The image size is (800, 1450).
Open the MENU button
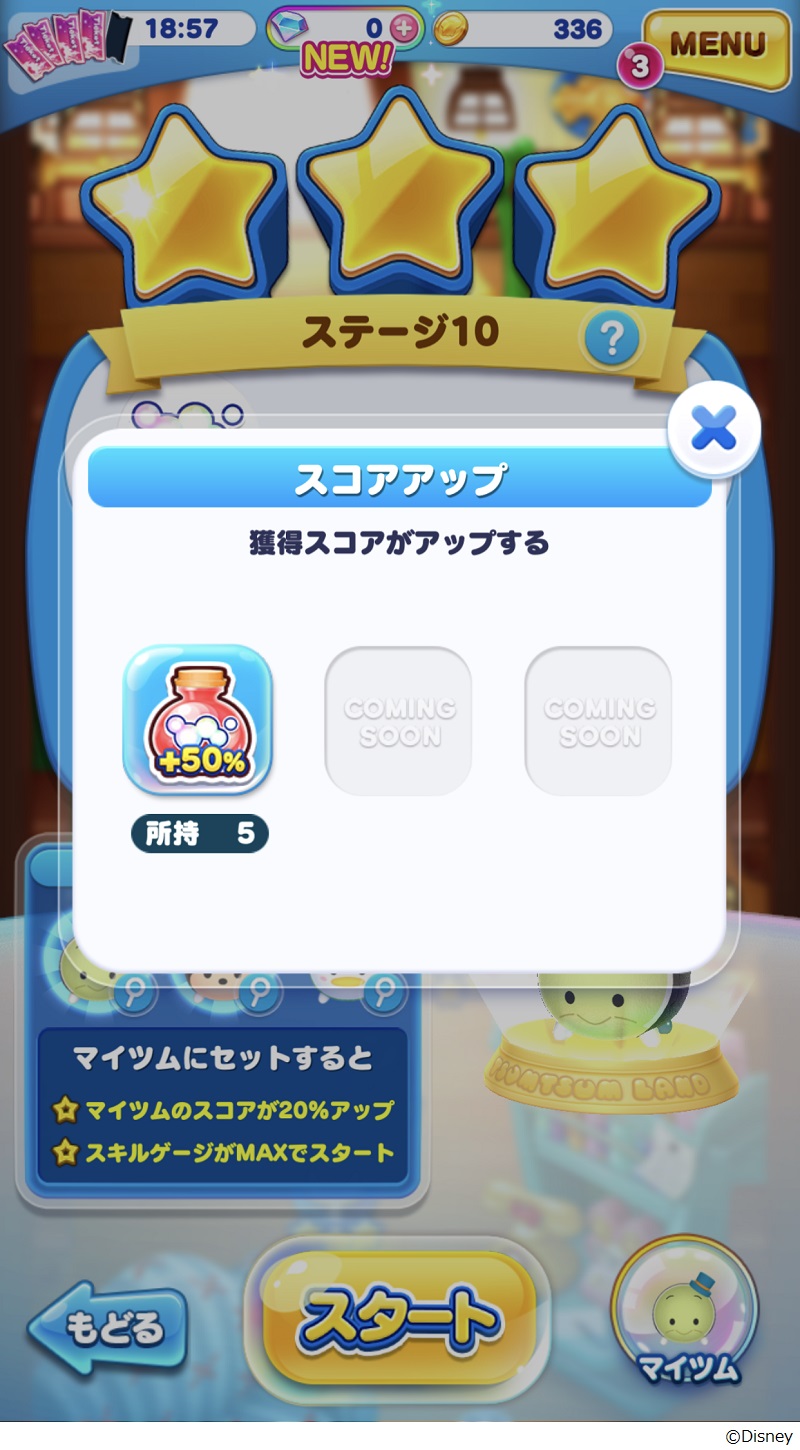tap(717, 44)
